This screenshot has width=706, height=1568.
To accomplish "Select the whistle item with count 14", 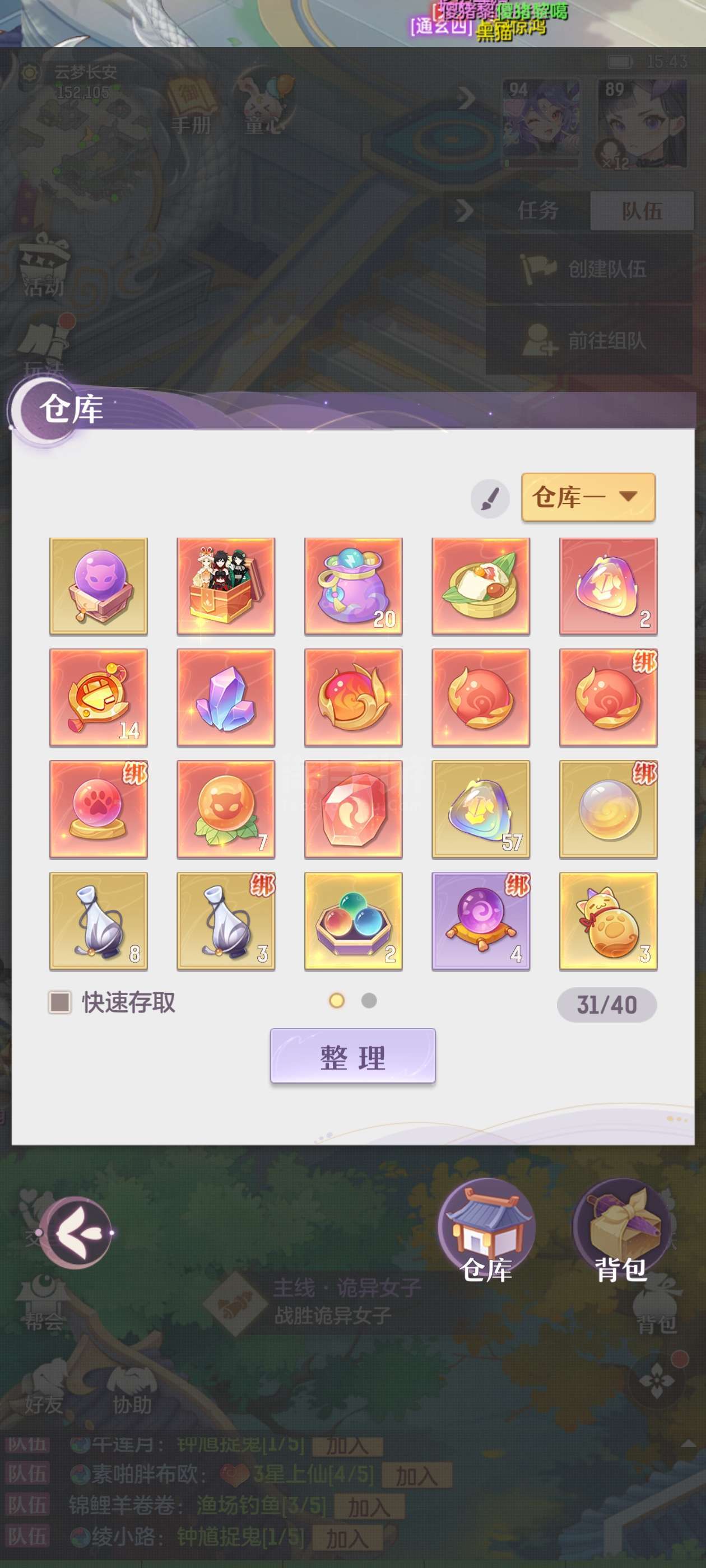I will (x=98, y=698).
